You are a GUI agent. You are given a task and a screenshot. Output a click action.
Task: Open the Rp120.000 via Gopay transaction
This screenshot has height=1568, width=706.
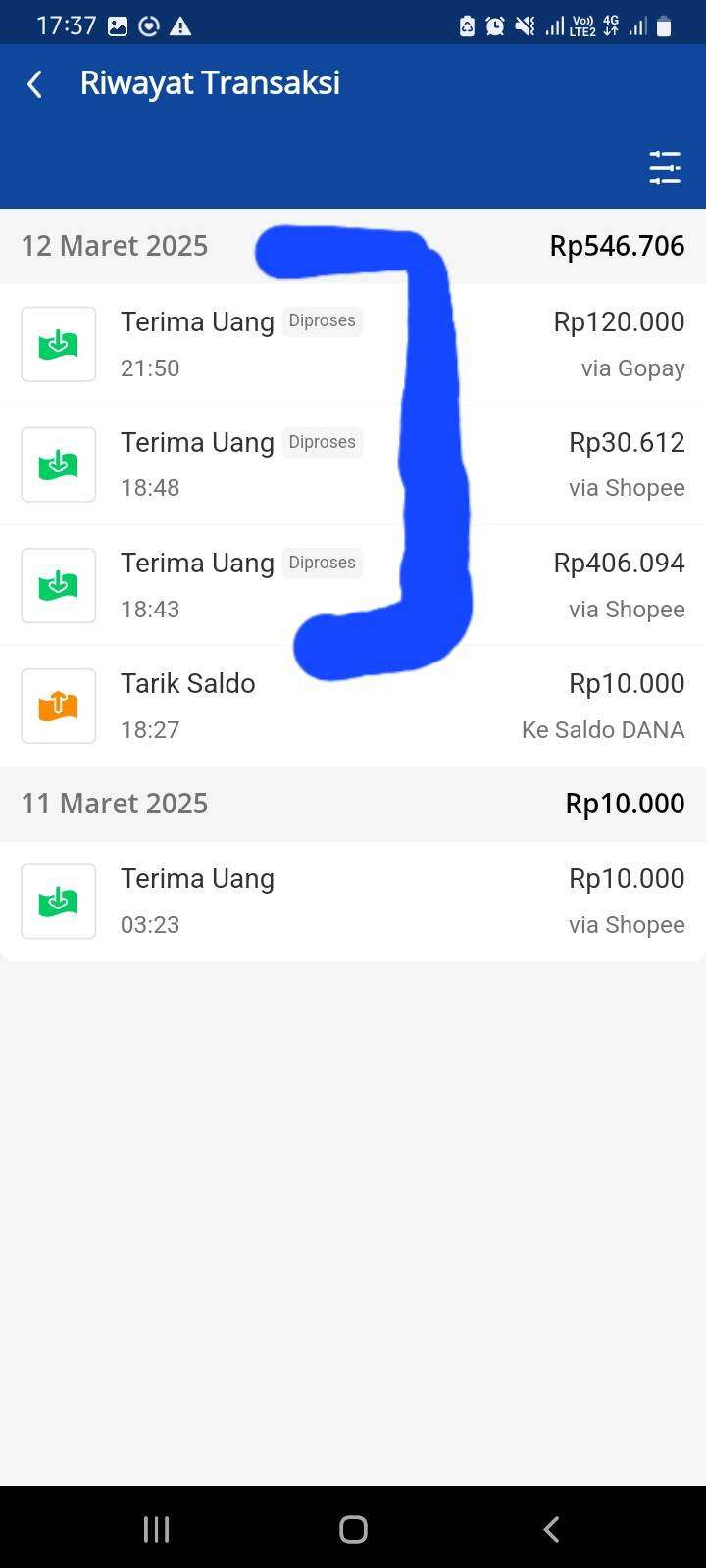[x=353, y=344]
